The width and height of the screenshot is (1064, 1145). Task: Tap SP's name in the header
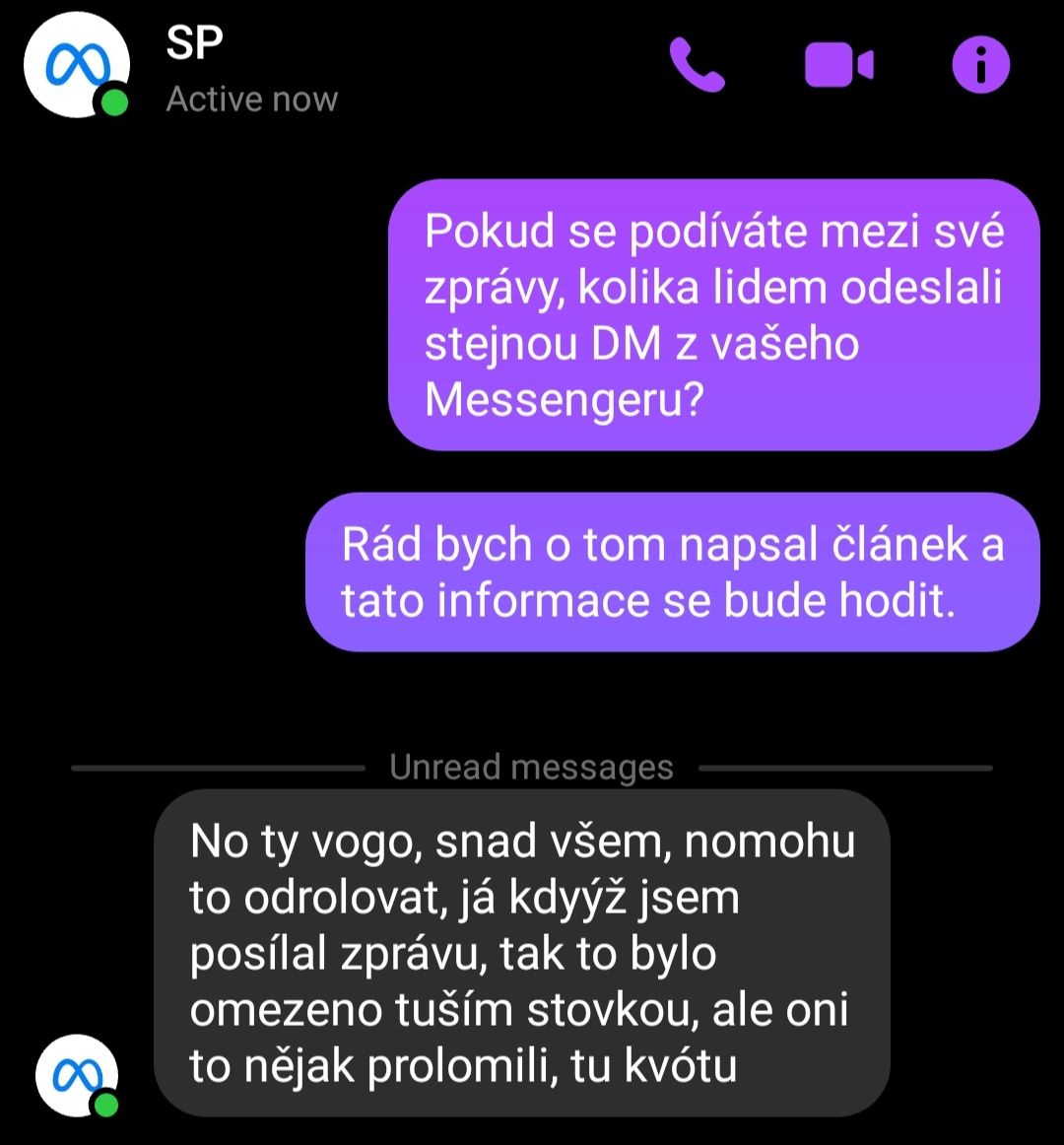[195, 42]
